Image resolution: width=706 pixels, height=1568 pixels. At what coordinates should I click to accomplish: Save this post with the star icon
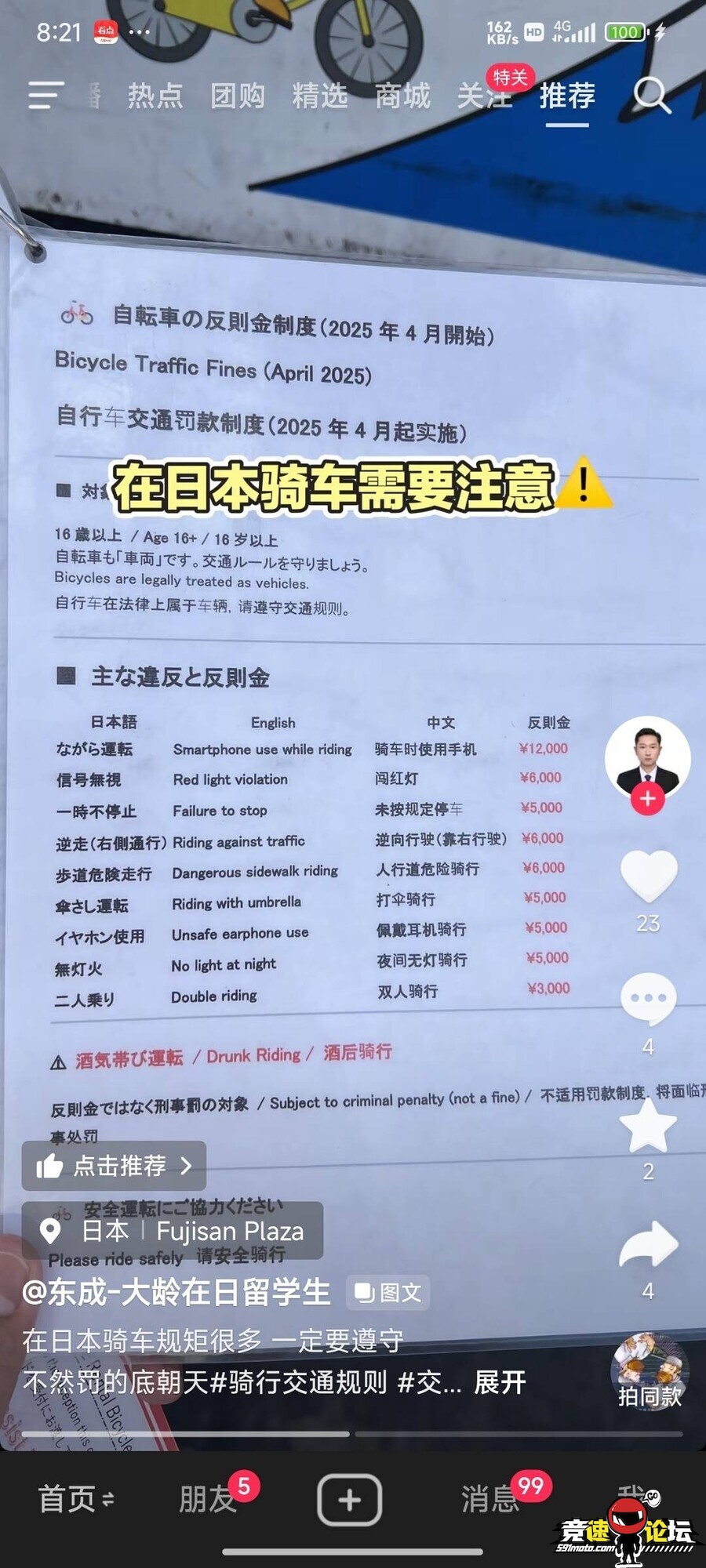(648, 1125)
